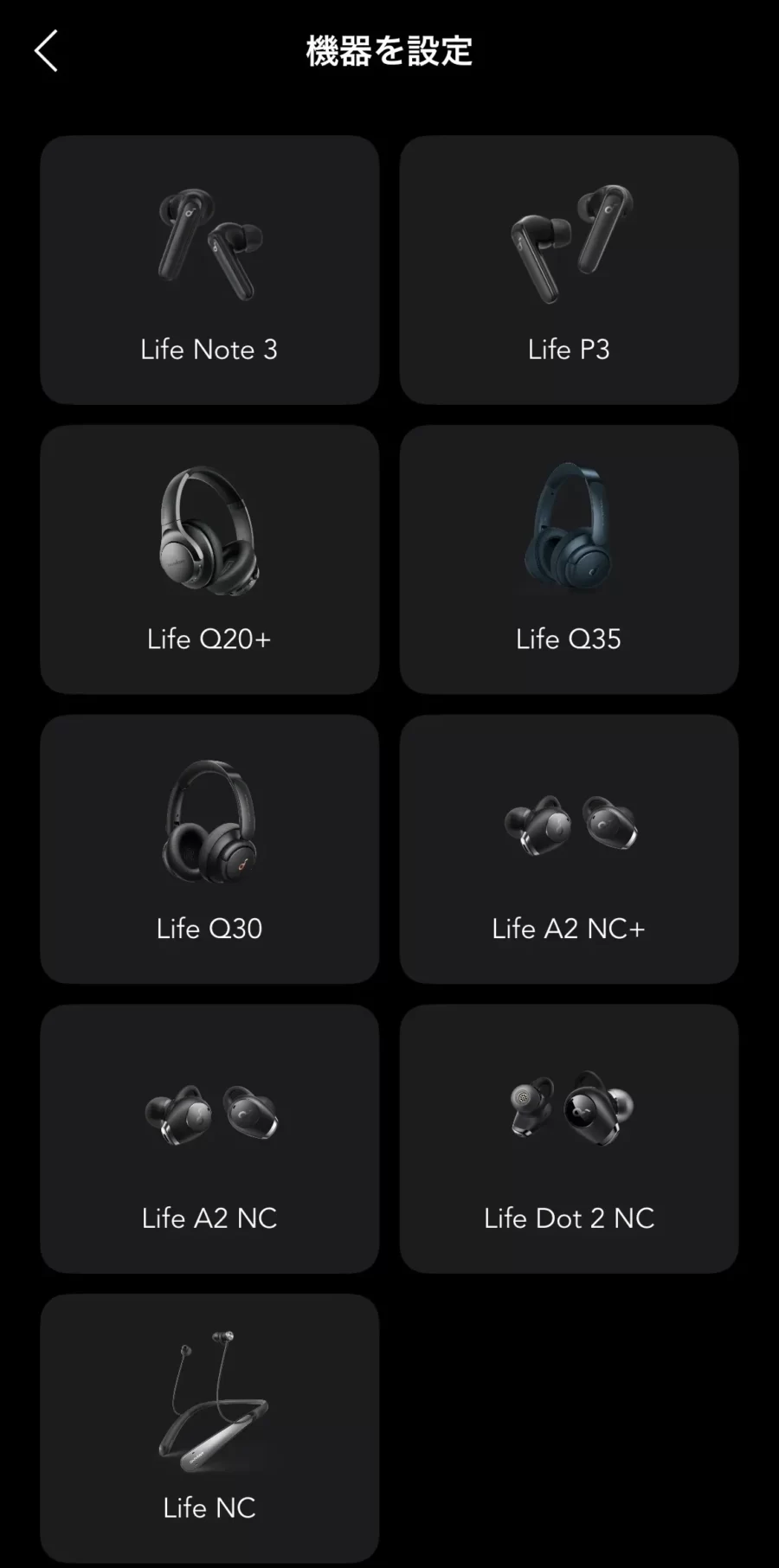Select the Life Note 3 earbuds card
779x1568 pixels.
(209, 269)
